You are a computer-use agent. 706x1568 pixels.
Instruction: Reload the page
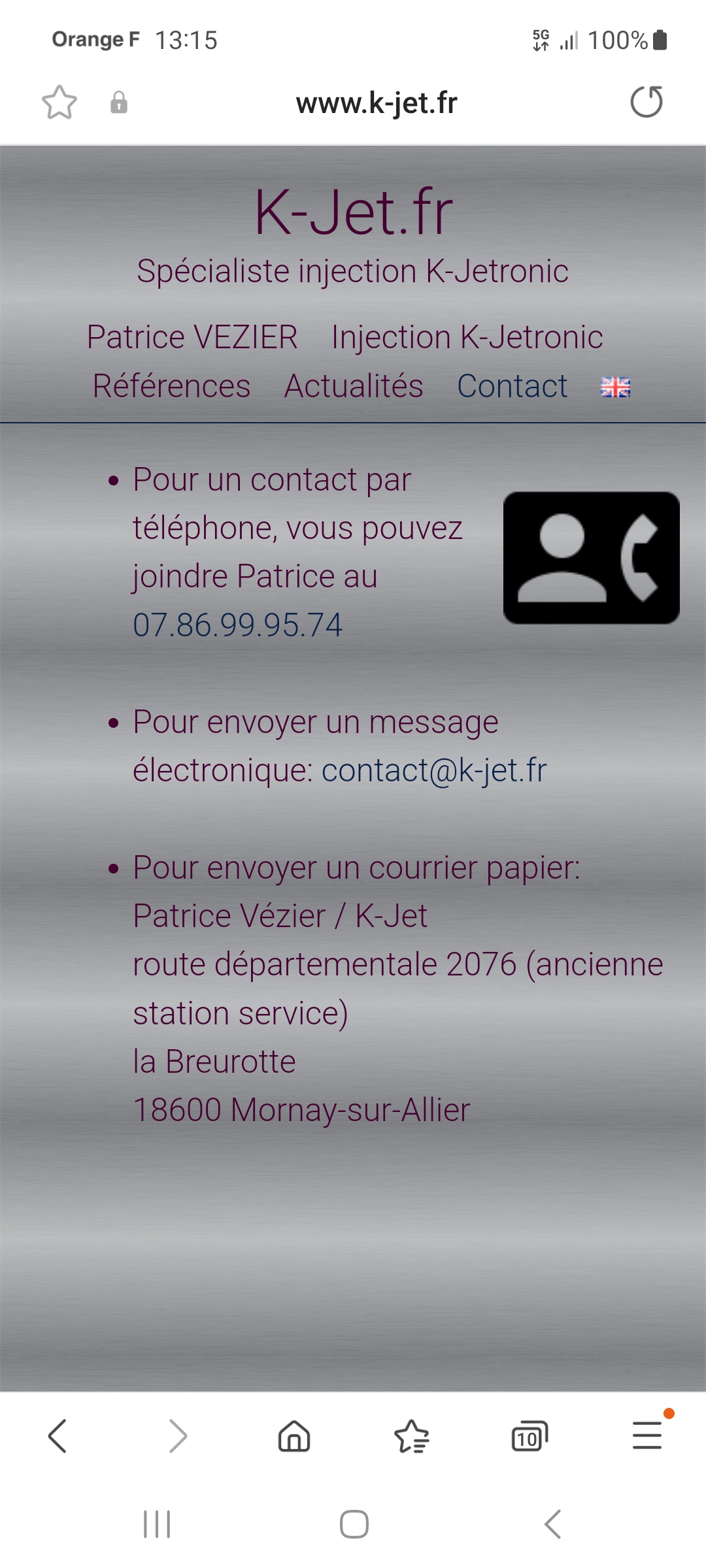(647, 102)
